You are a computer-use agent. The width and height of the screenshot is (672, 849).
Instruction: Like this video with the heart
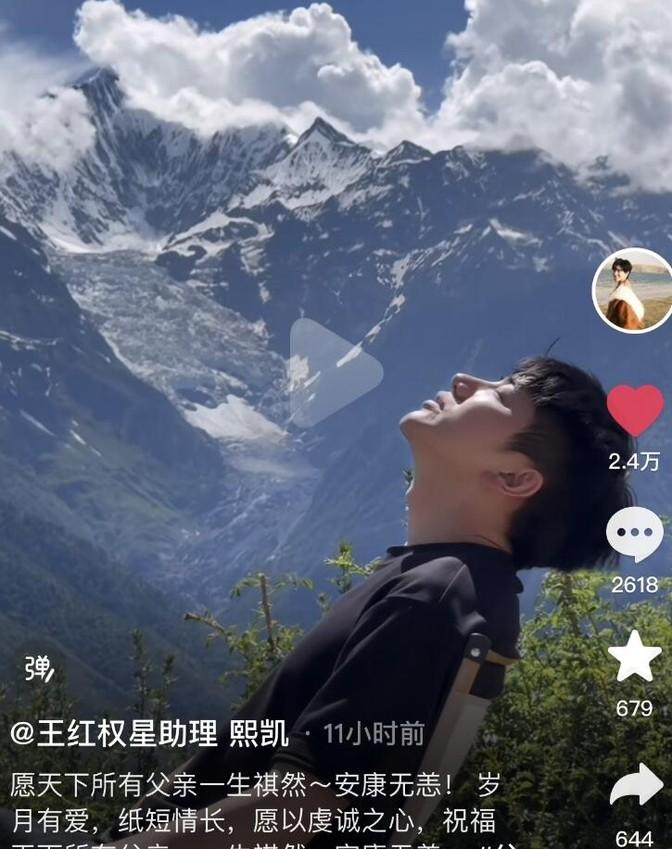point(634,410)
